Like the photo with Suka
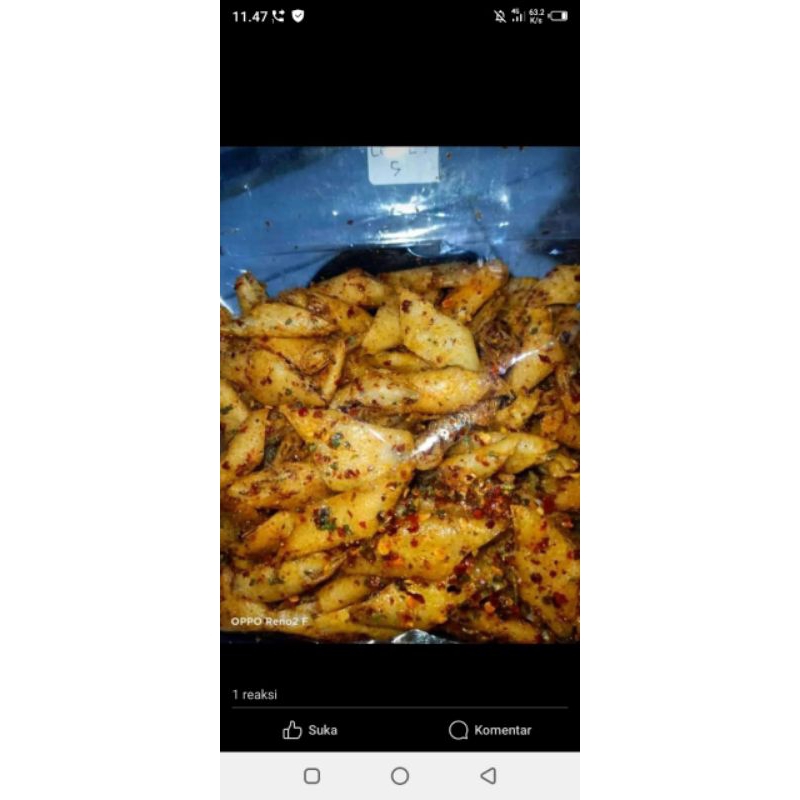800x800 pixels. [310, 730]
